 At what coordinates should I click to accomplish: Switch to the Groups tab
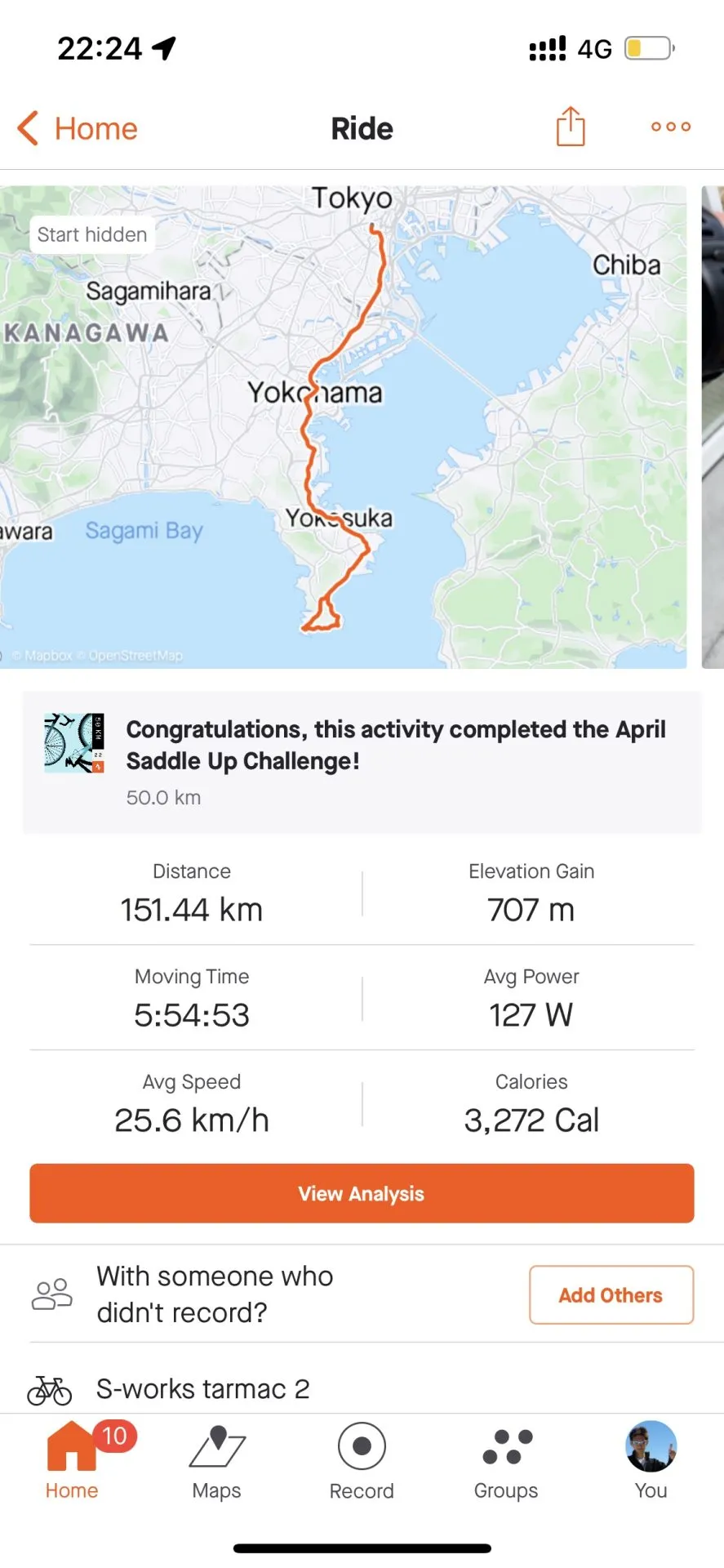click(x=506, y=1462)
